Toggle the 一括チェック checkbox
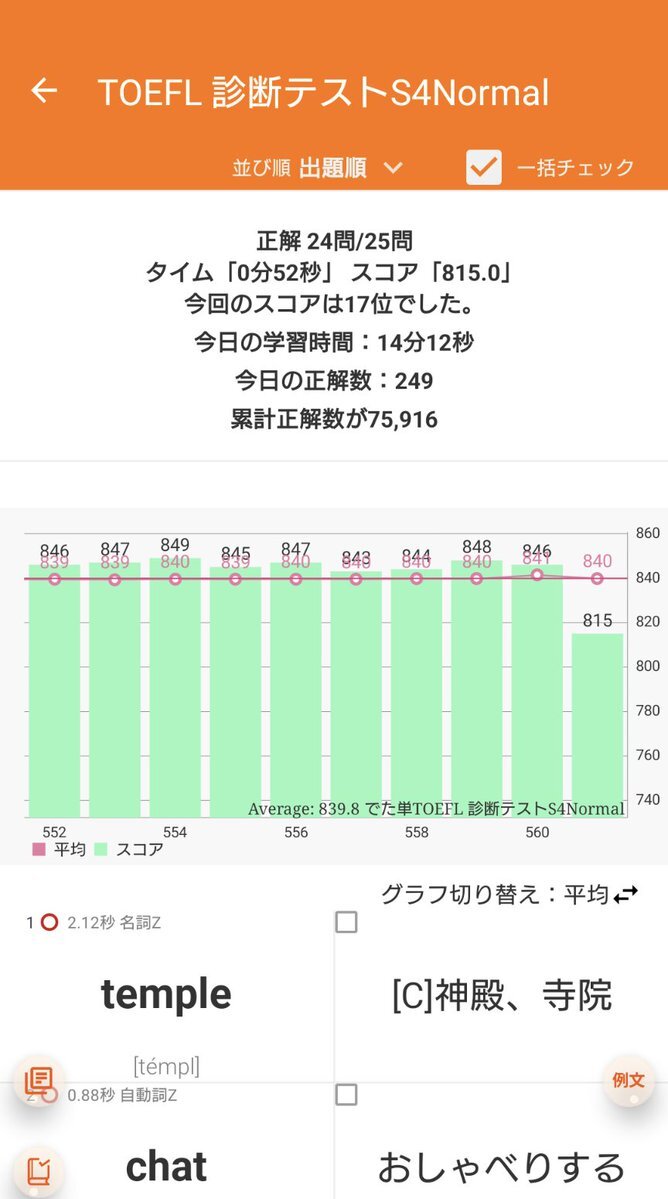The height and width of the screenshot is (1199, 668). coord(484,167)
